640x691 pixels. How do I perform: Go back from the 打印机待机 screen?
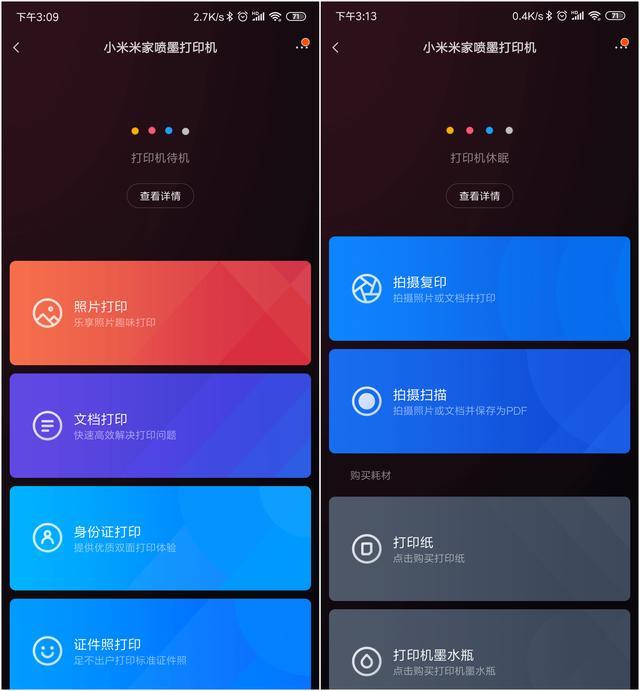[16, 47]
